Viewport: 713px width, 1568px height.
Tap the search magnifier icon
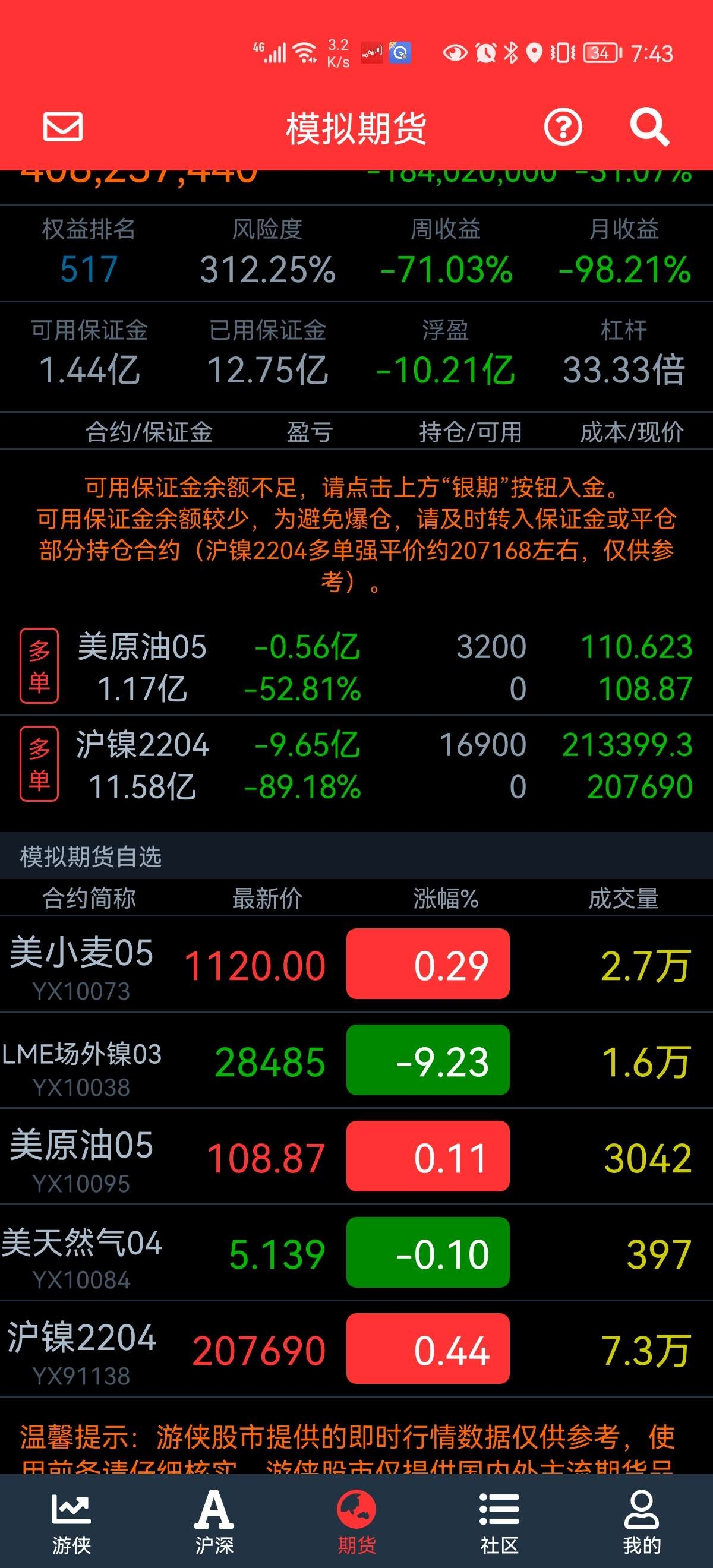pyautogui.click(x=649, y=127)
